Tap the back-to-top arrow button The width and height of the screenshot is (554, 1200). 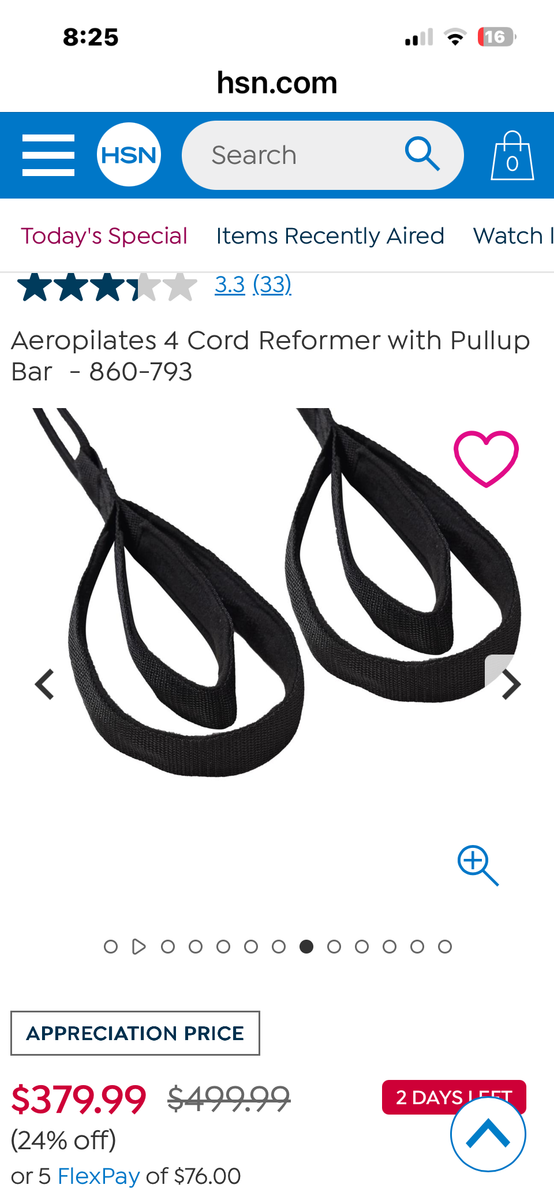coord(488,1133)
